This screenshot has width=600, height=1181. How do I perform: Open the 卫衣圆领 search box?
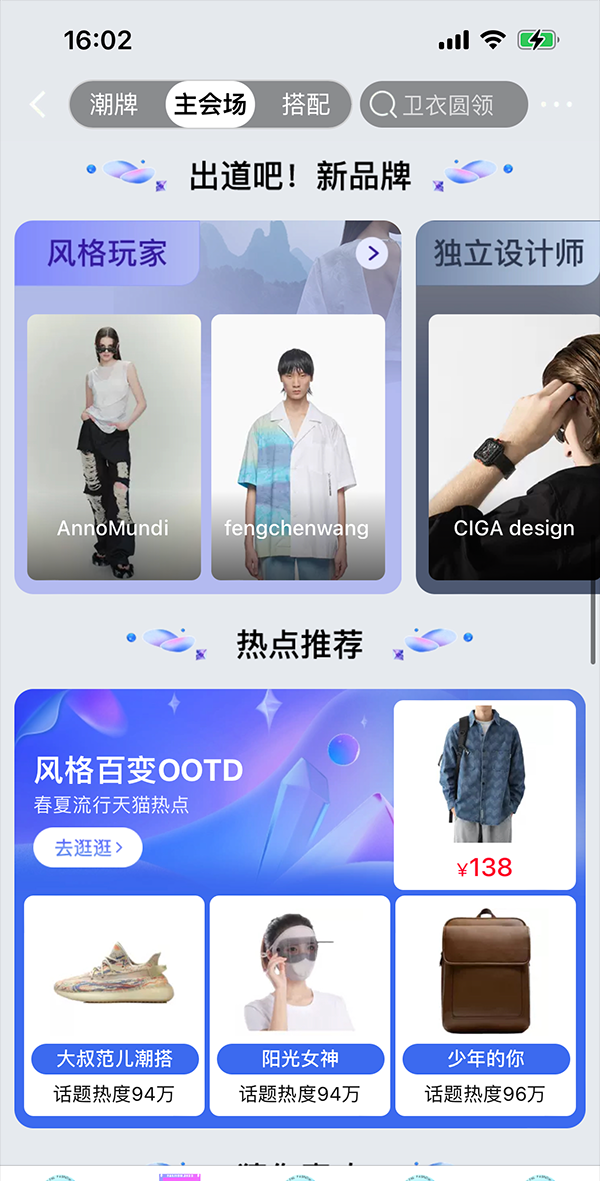tap(443, 104)
